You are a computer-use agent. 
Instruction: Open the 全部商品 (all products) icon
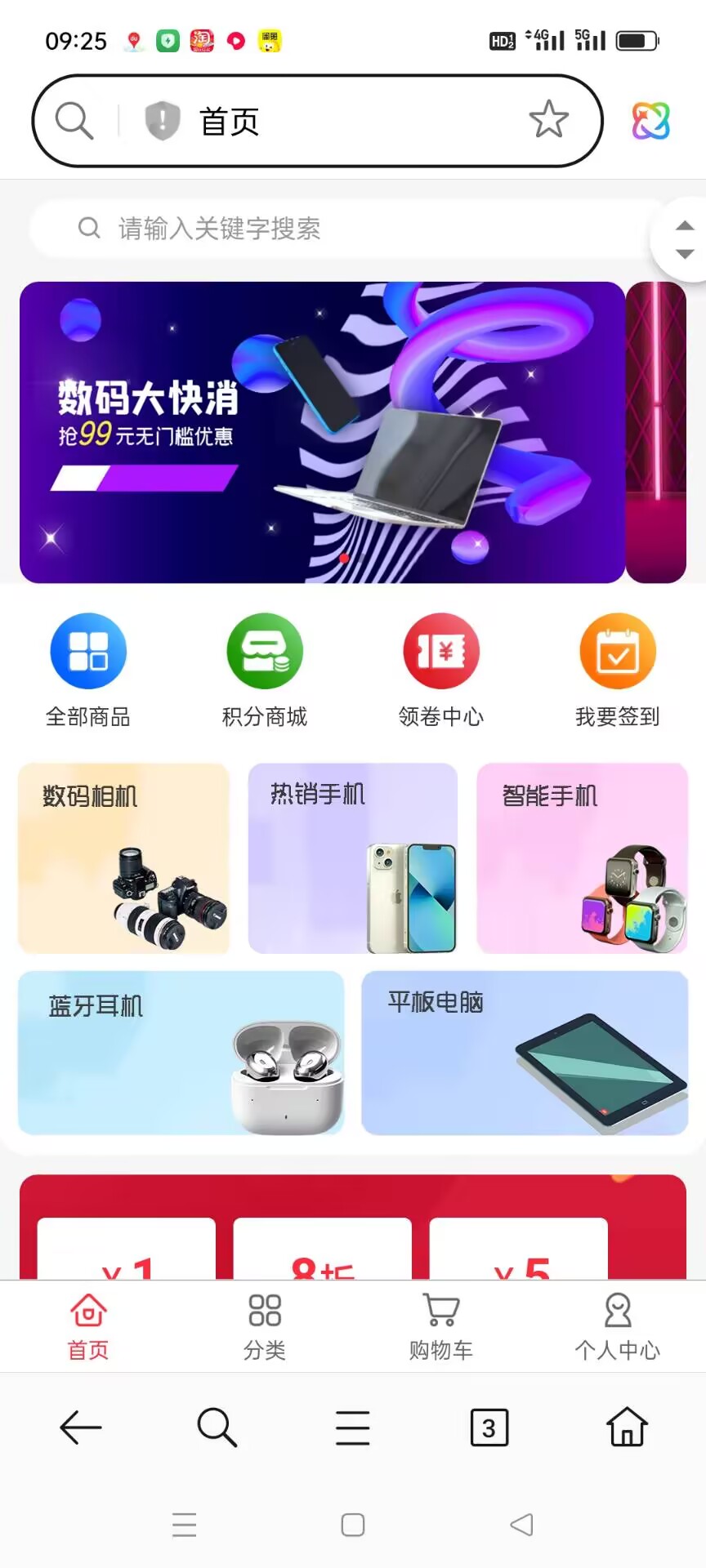88,651
